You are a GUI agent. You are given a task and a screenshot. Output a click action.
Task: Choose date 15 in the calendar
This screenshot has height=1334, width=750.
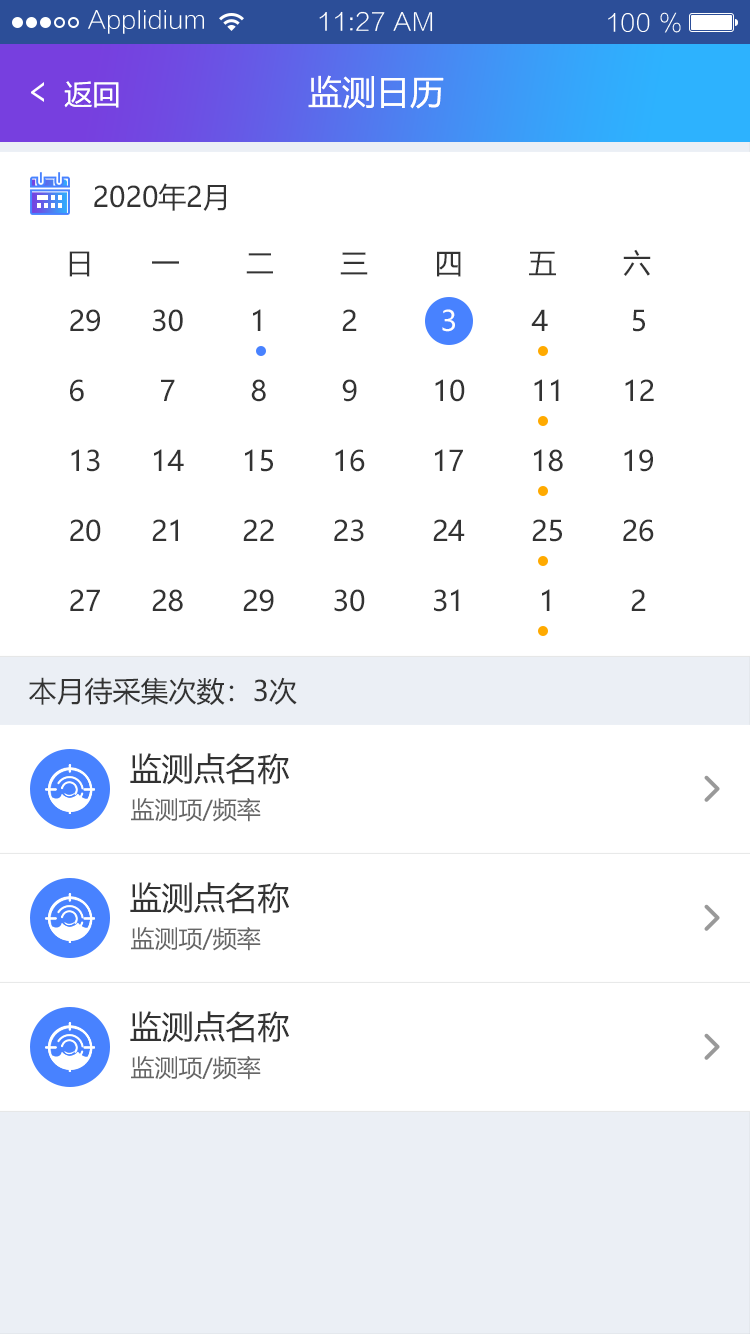coord(258,461)
